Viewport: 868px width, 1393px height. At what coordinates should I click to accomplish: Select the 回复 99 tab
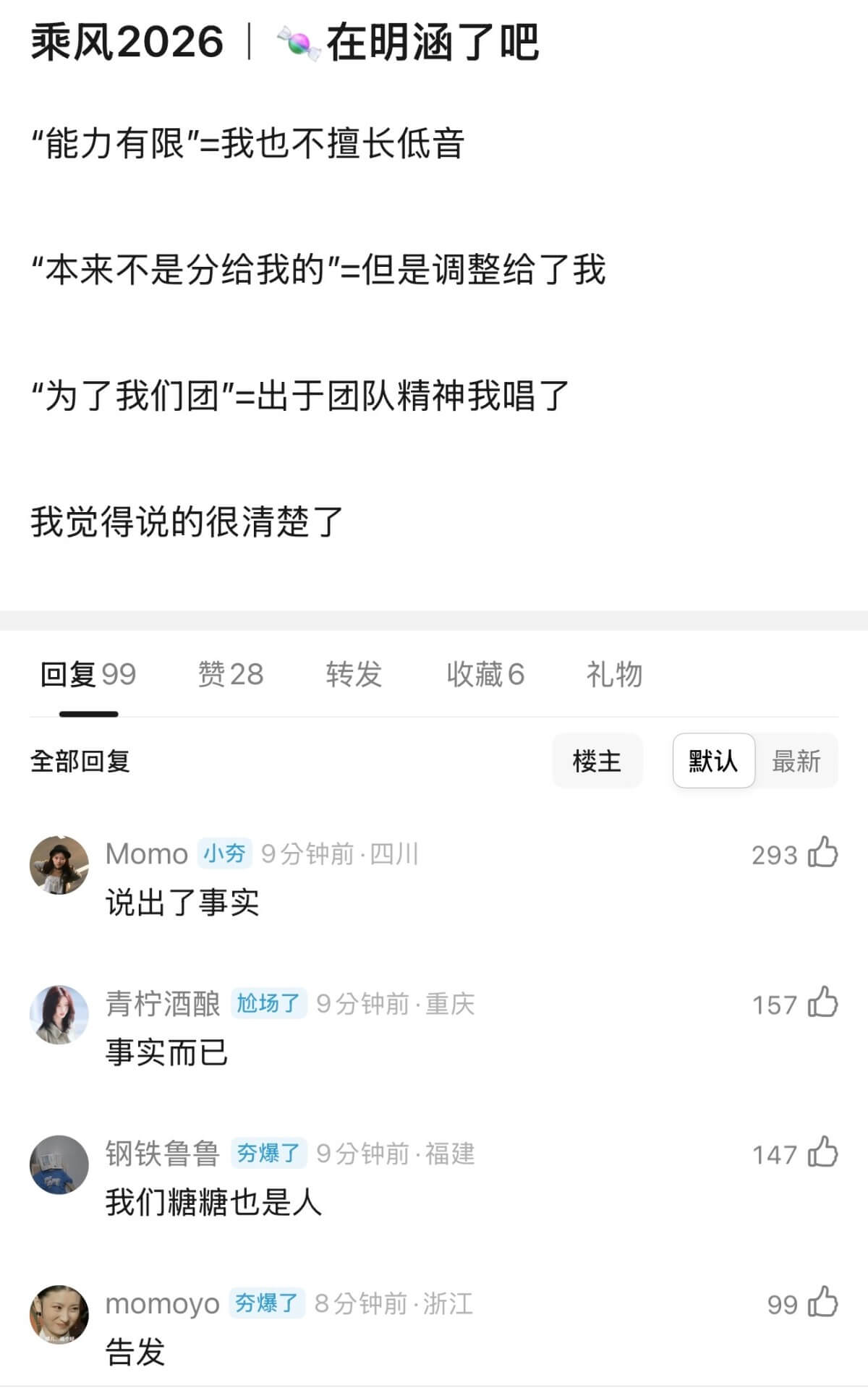point(88,674)
